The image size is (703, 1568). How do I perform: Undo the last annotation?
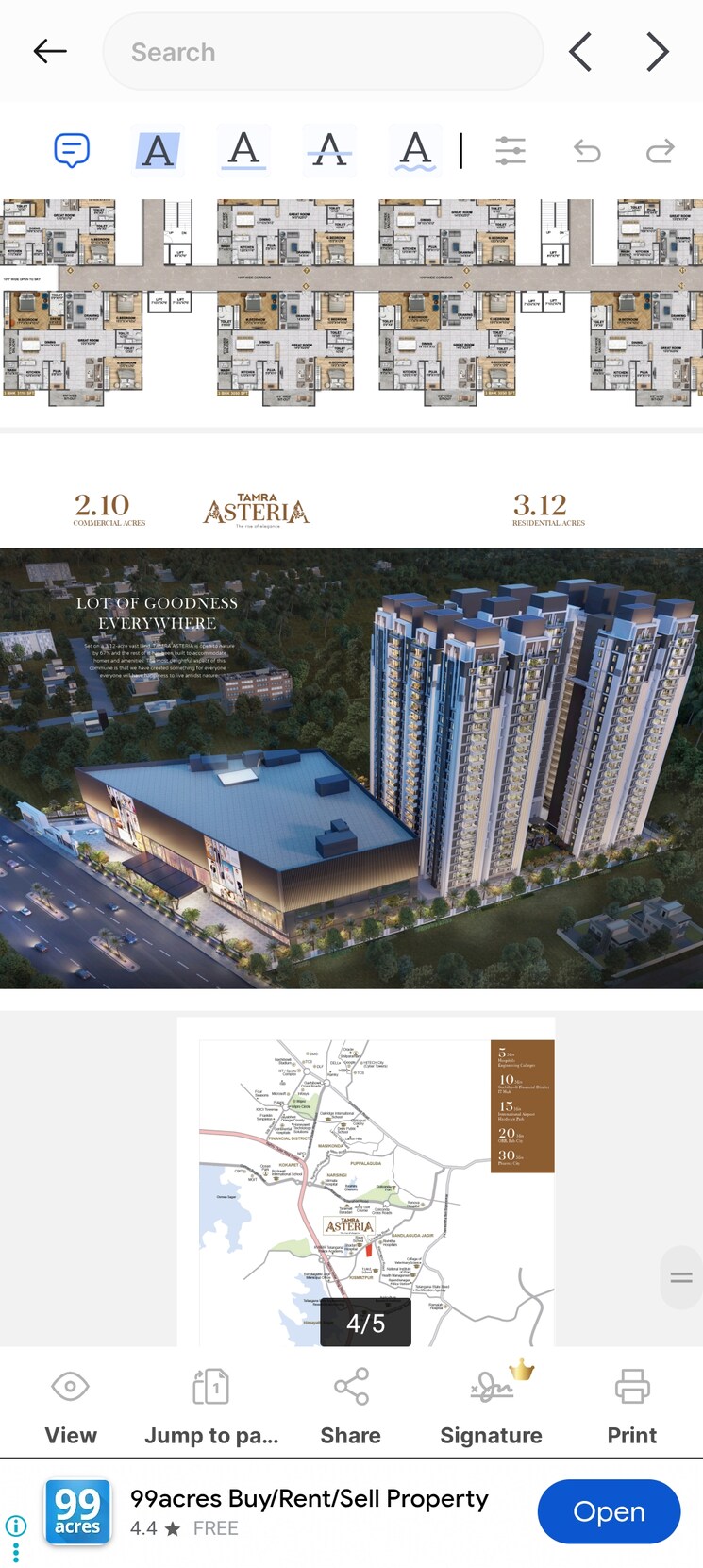coord(587,150)
